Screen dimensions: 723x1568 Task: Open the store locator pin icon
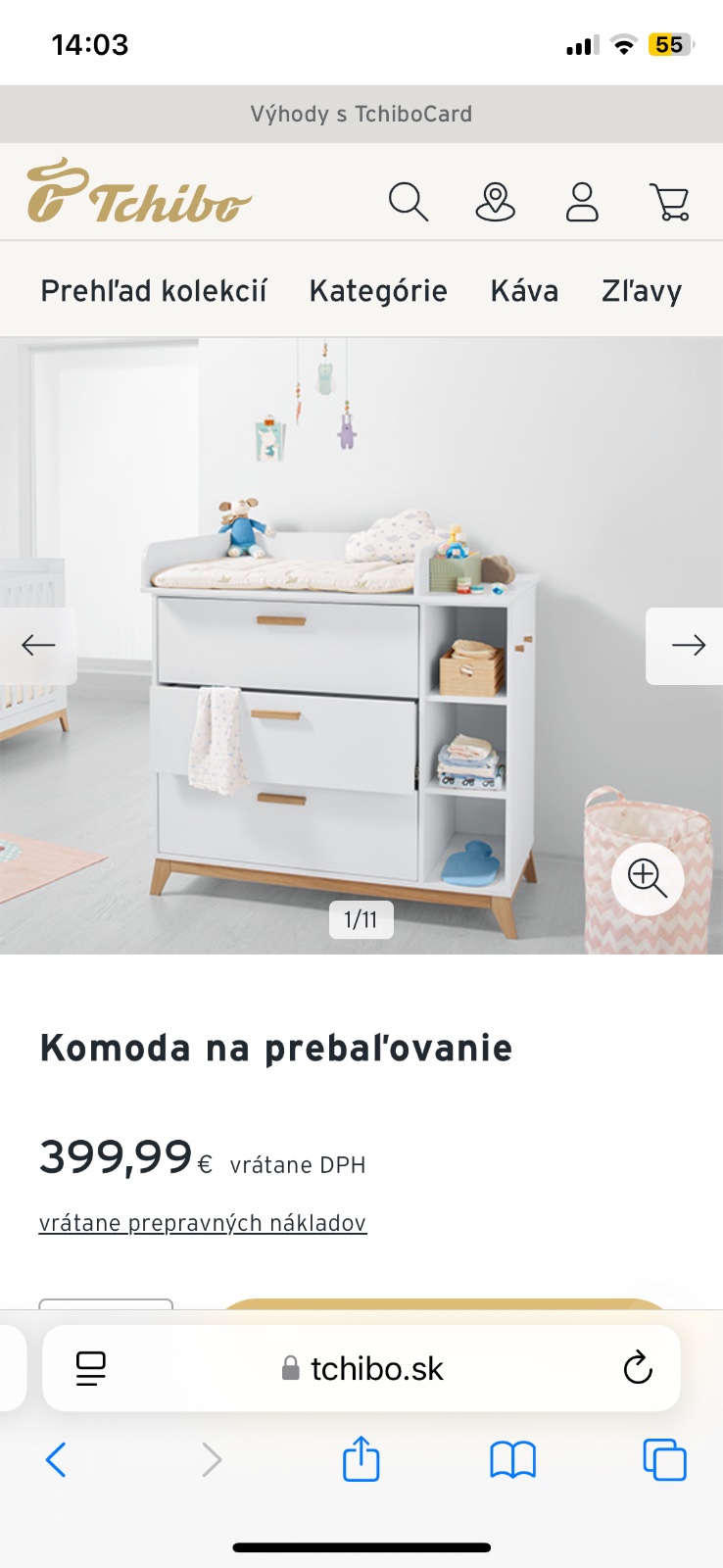[x=495, y=202]
